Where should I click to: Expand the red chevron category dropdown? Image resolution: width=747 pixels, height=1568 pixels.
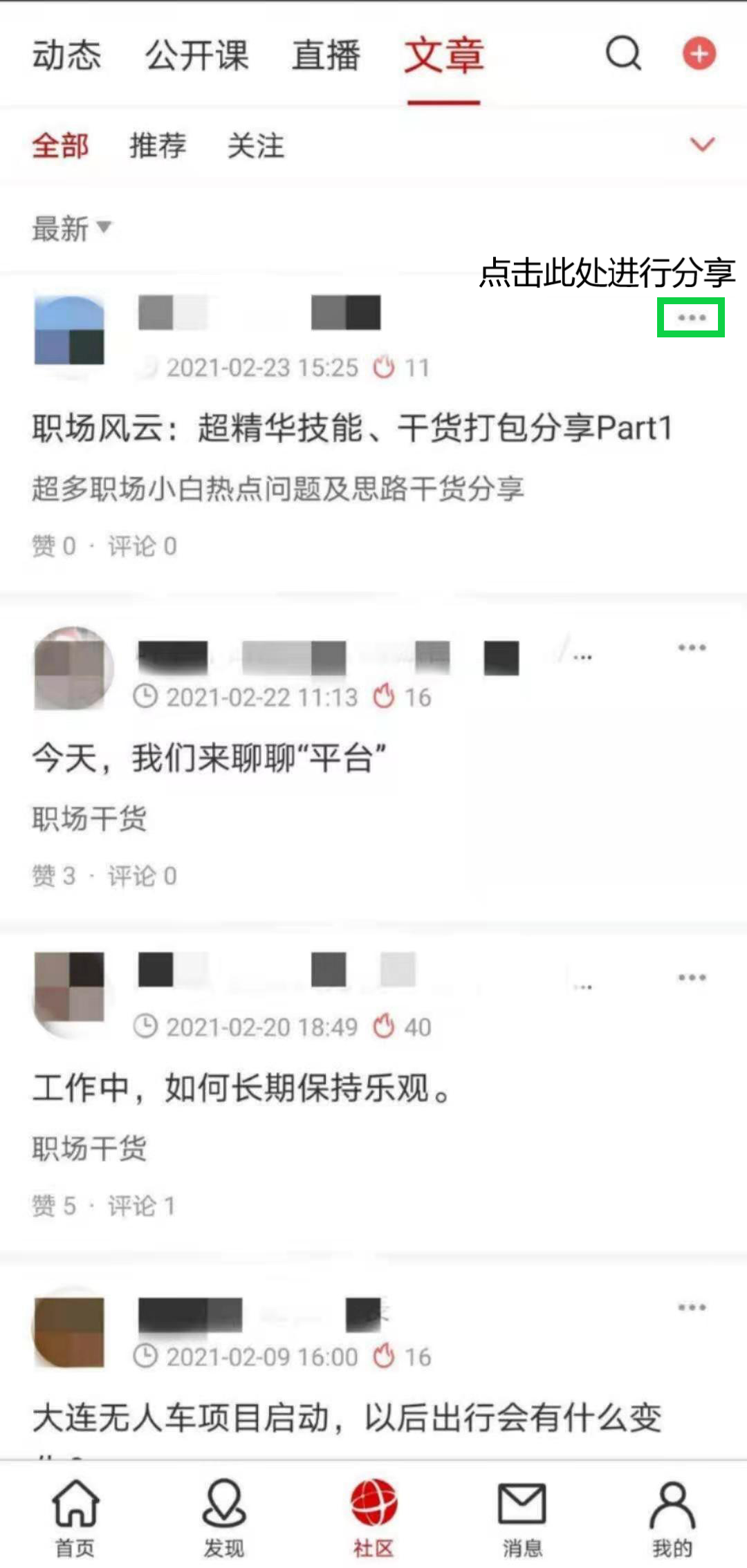pyautogui.click(x=702, y=144)
